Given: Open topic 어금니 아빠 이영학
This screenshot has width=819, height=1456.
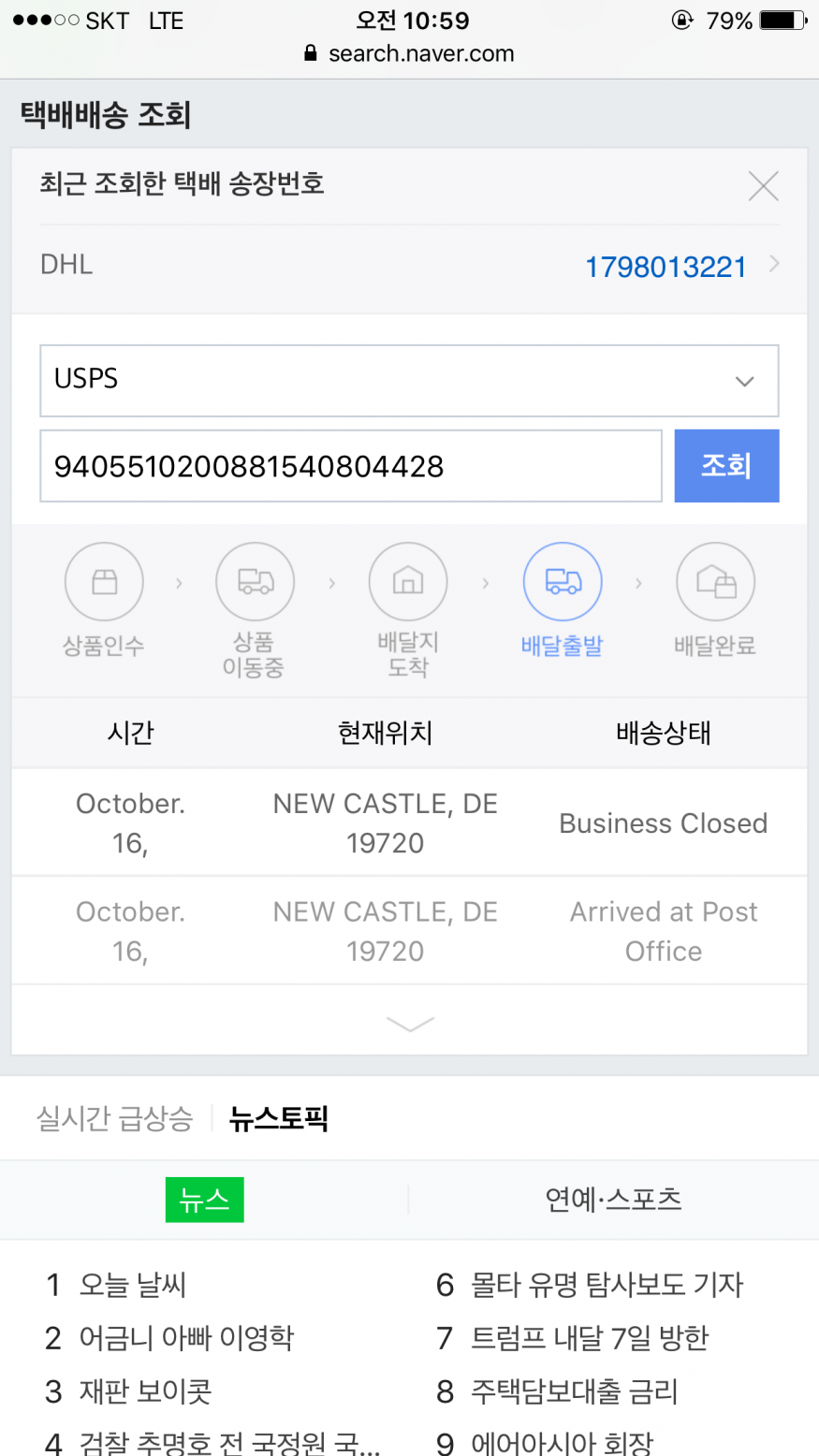Looking at the screenshot, I should tap(186, 1338).
